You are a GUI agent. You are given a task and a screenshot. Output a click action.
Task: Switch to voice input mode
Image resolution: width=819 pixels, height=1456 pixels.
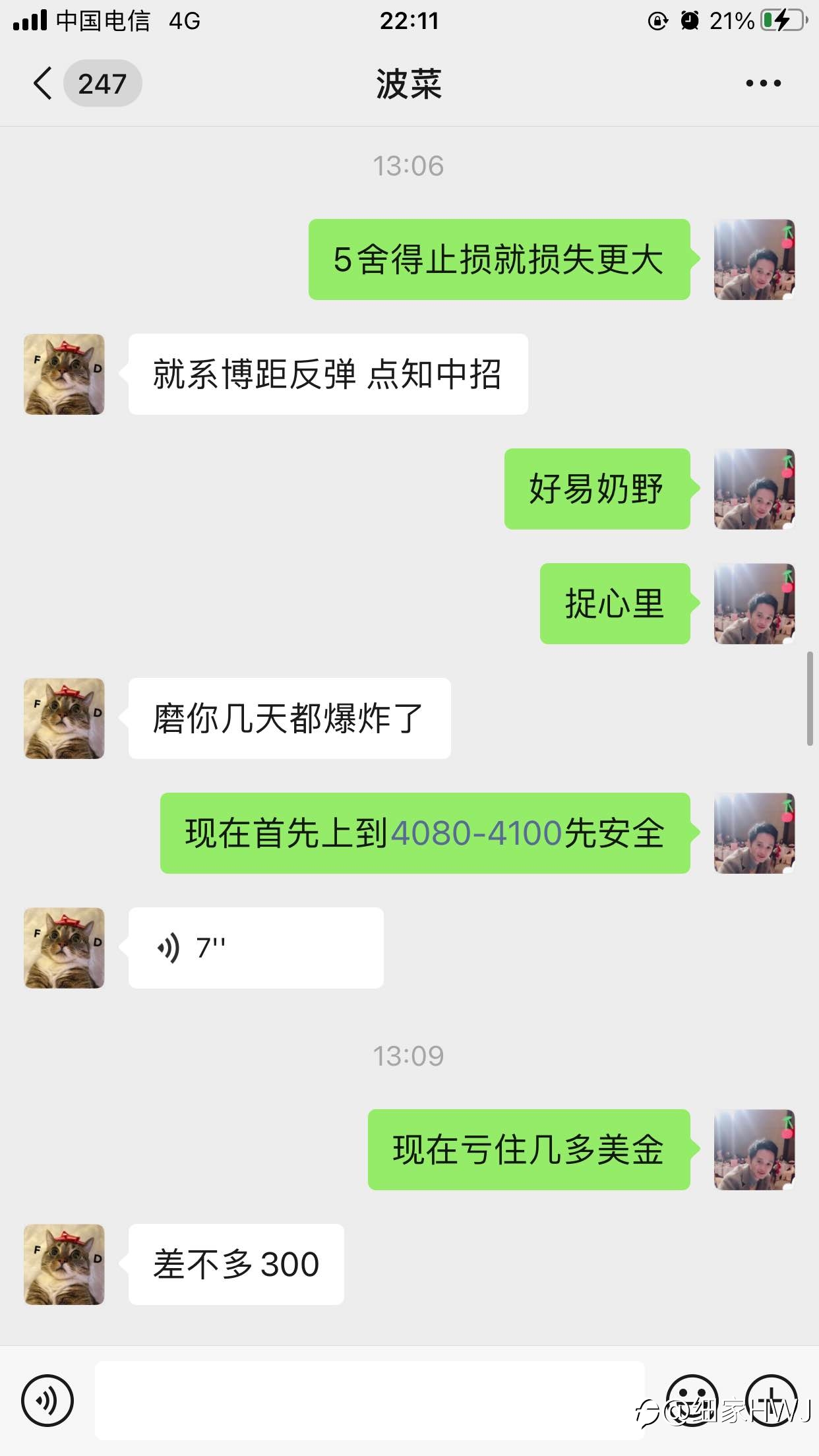47,1400
